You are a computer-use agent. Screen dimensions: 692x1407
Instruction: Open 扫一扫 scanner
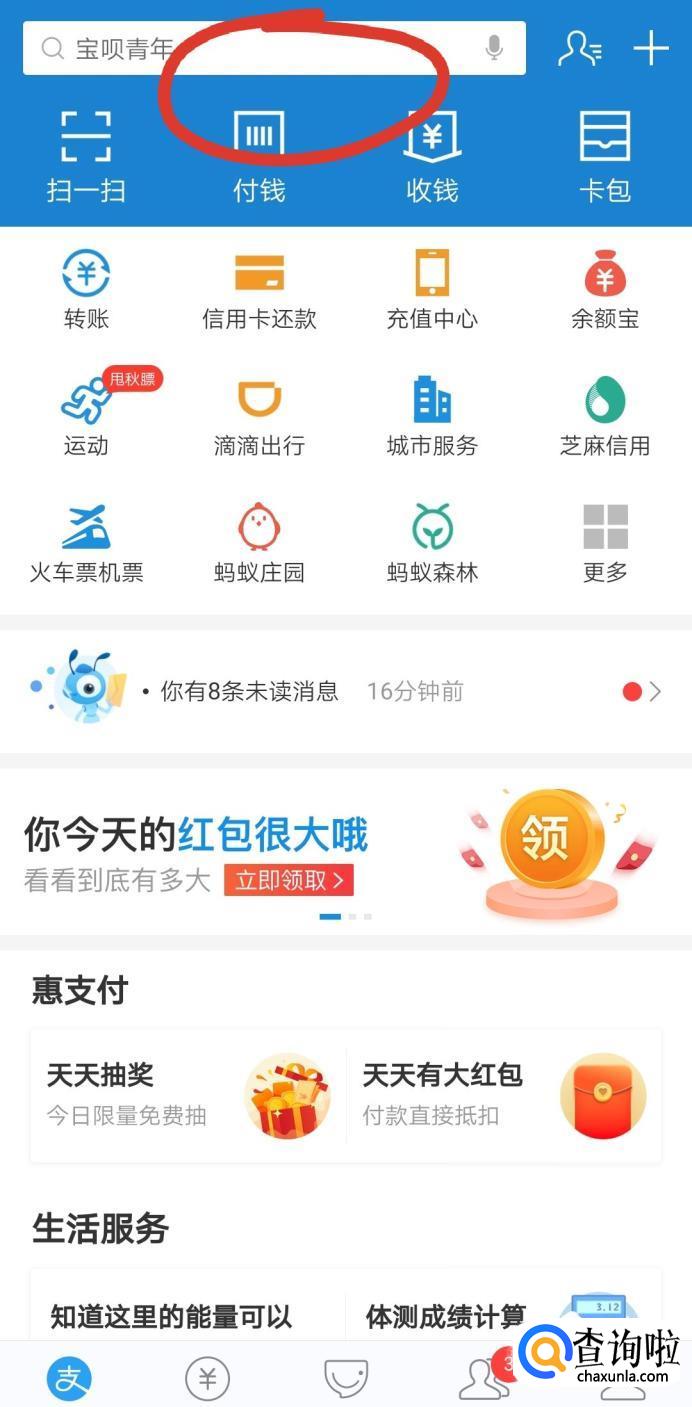click(x=86, y=156)
